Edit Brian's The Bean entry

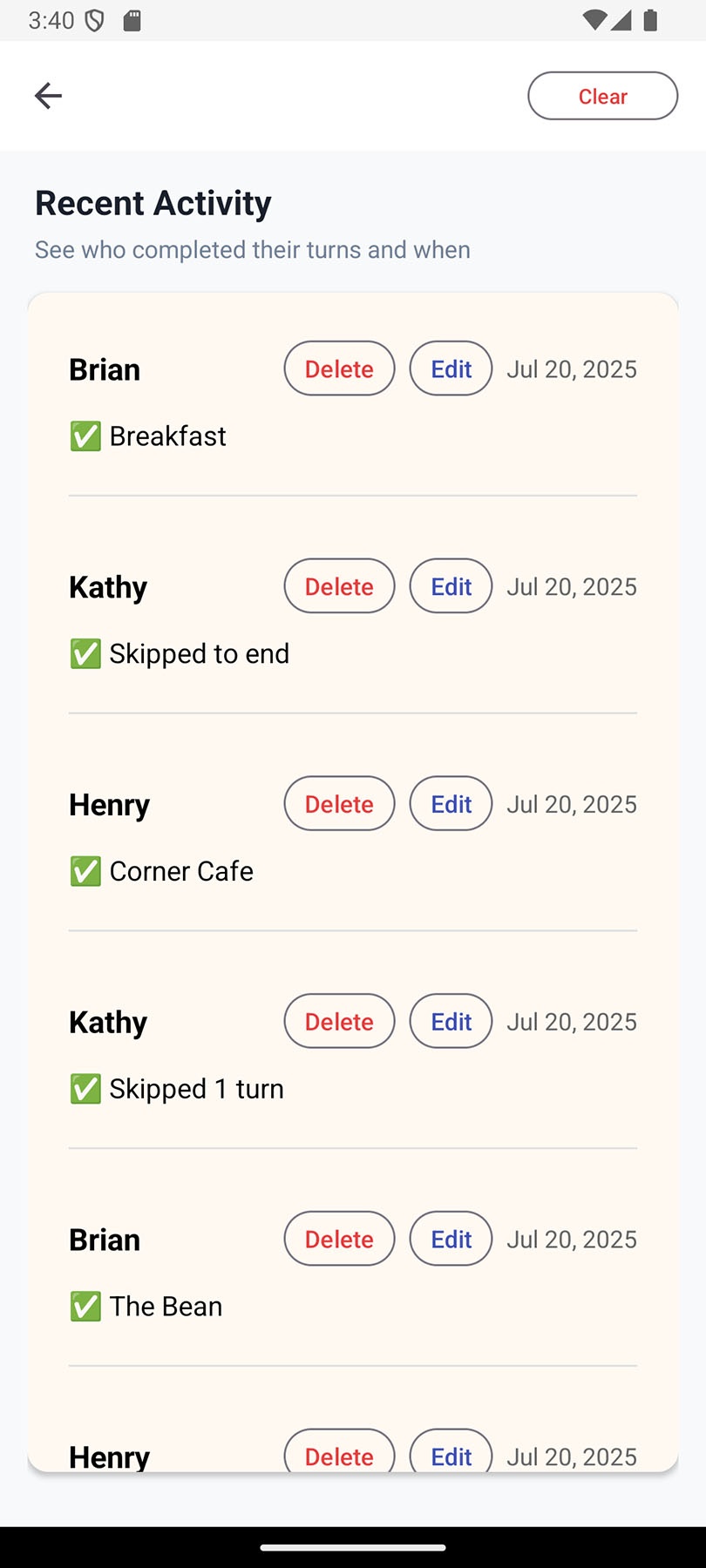(451, 1239)
